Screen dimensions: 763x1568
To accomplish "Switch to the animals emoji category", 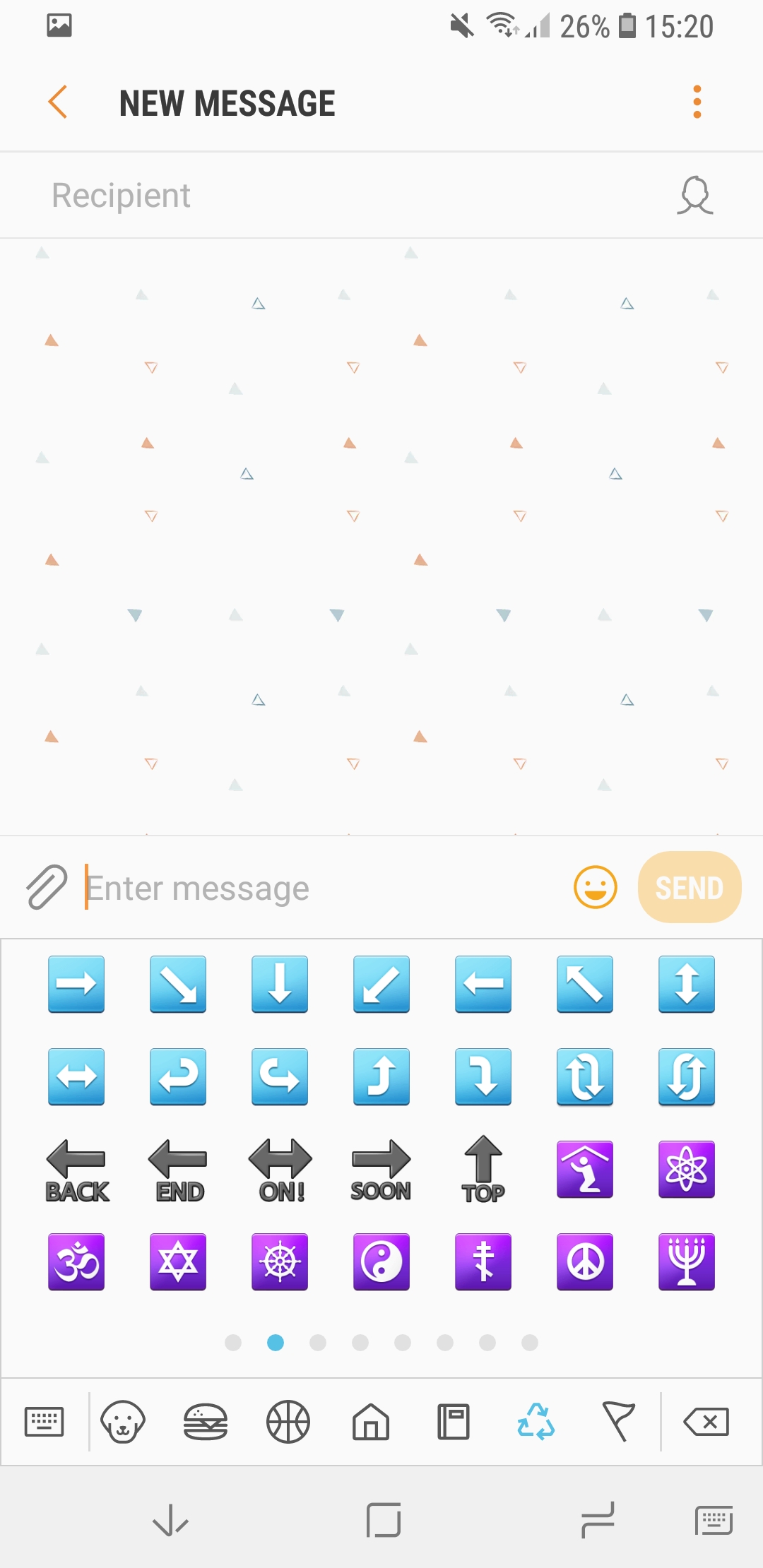I will [123, 1421].
